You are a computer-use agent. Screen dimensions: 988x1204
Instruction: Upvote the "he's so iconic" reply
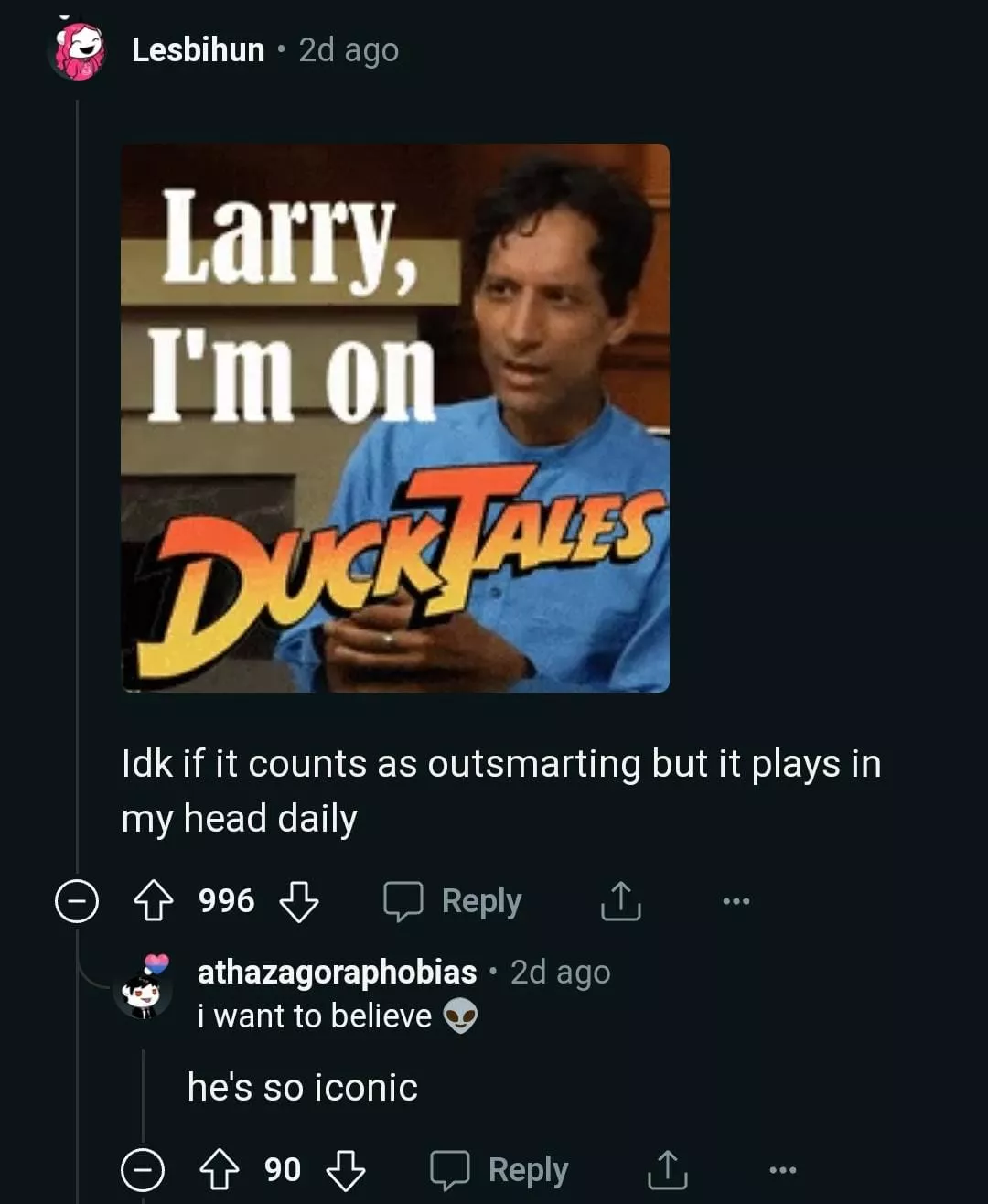pyautogui.click(x=220, y=1170)
